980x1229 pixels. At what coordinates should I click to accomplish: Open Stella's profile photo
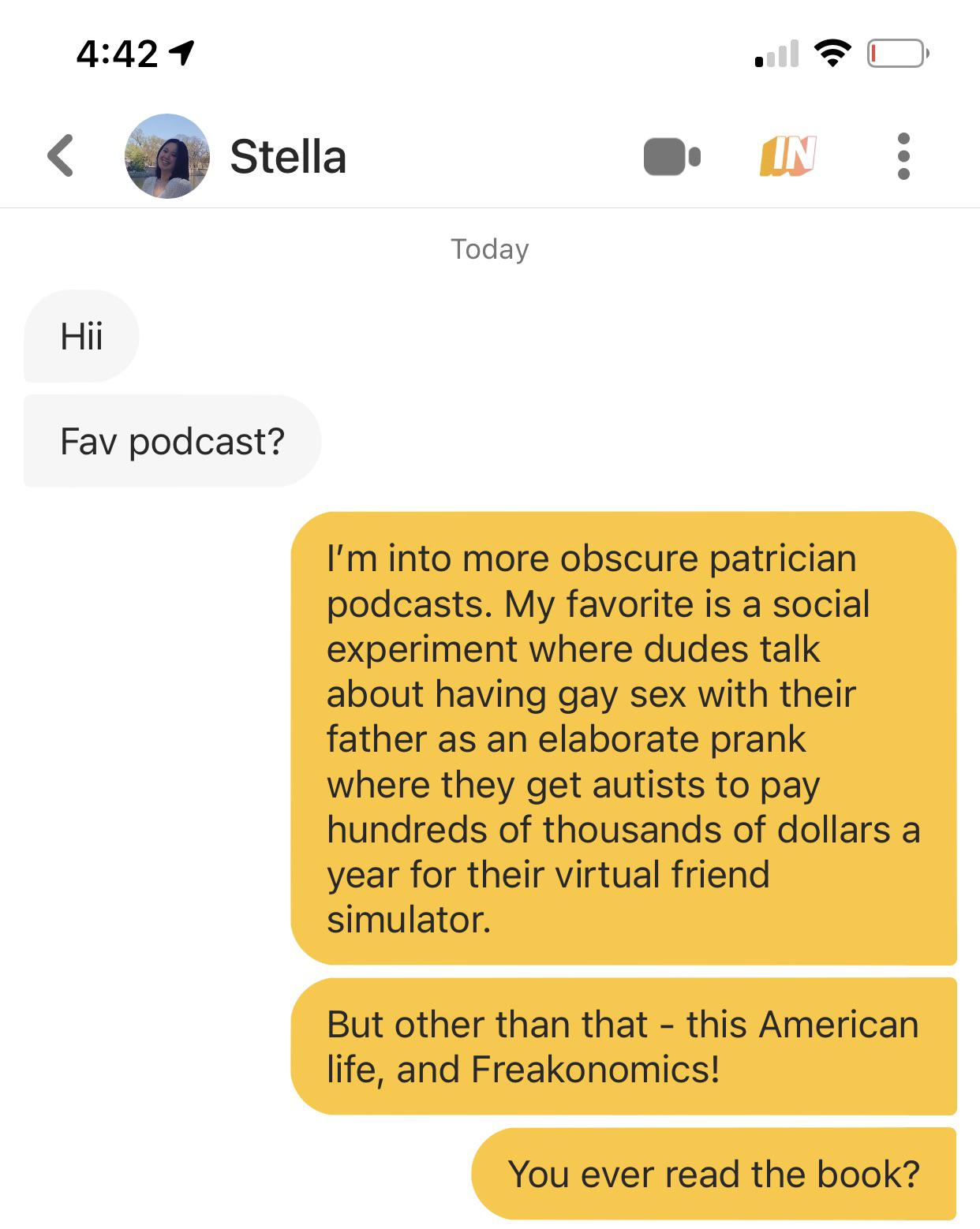(x=167, y=156)
